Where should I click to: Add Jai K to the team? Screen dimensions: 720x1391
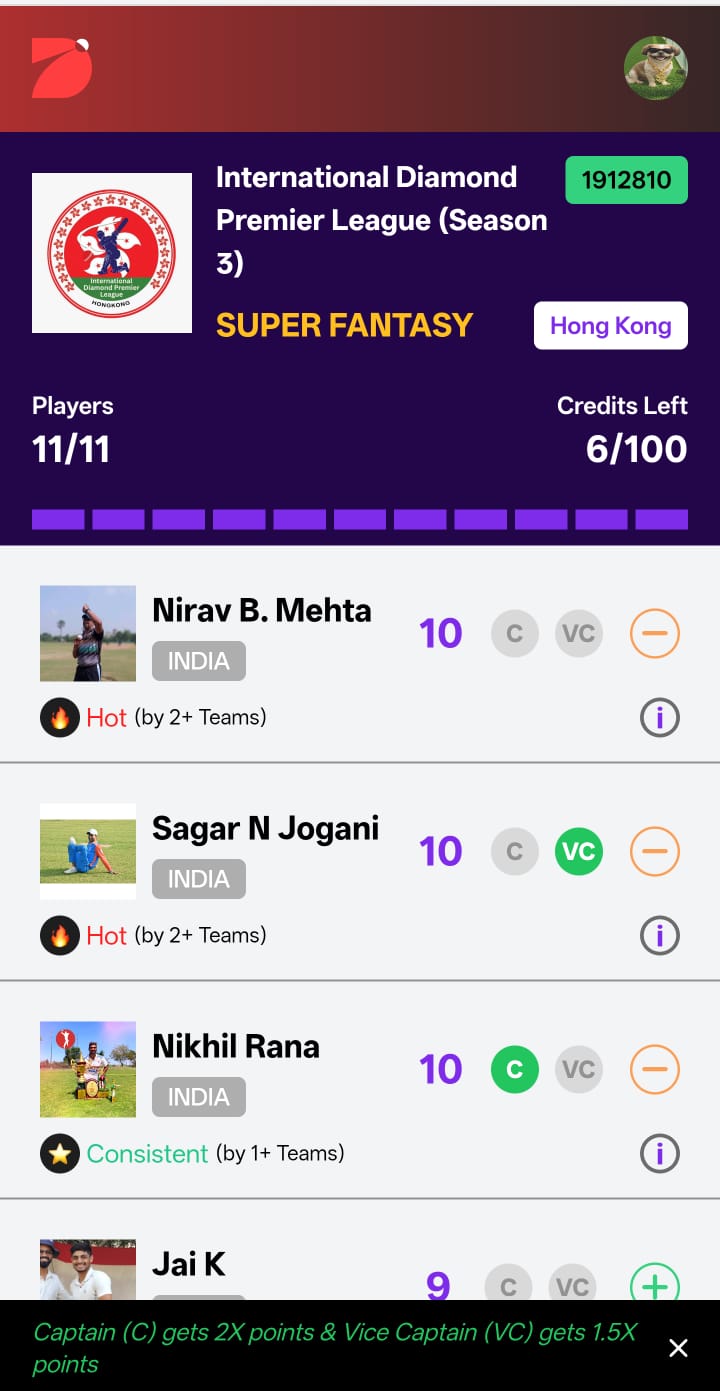coord(655,1284)
